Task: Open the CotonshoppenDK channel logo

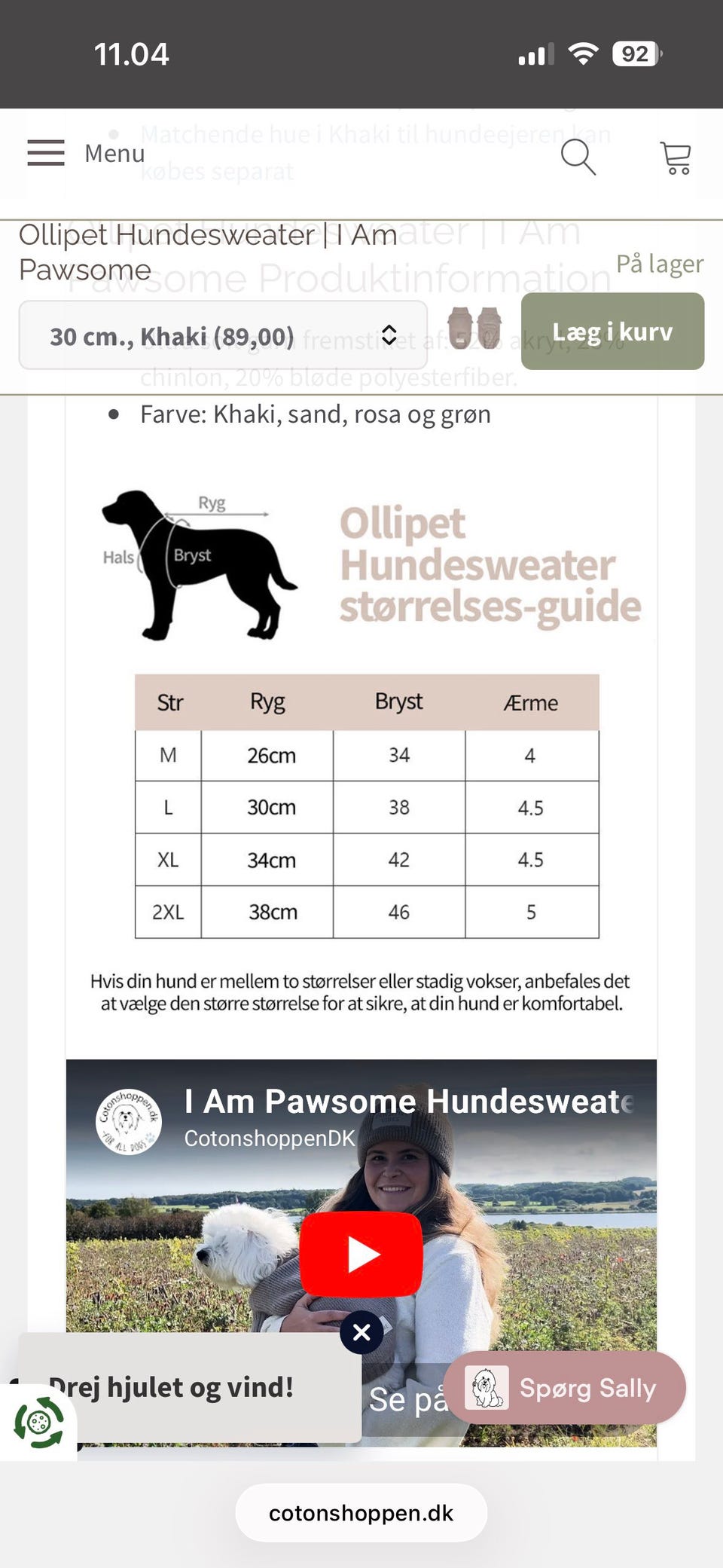Action: coord(129,1122)
